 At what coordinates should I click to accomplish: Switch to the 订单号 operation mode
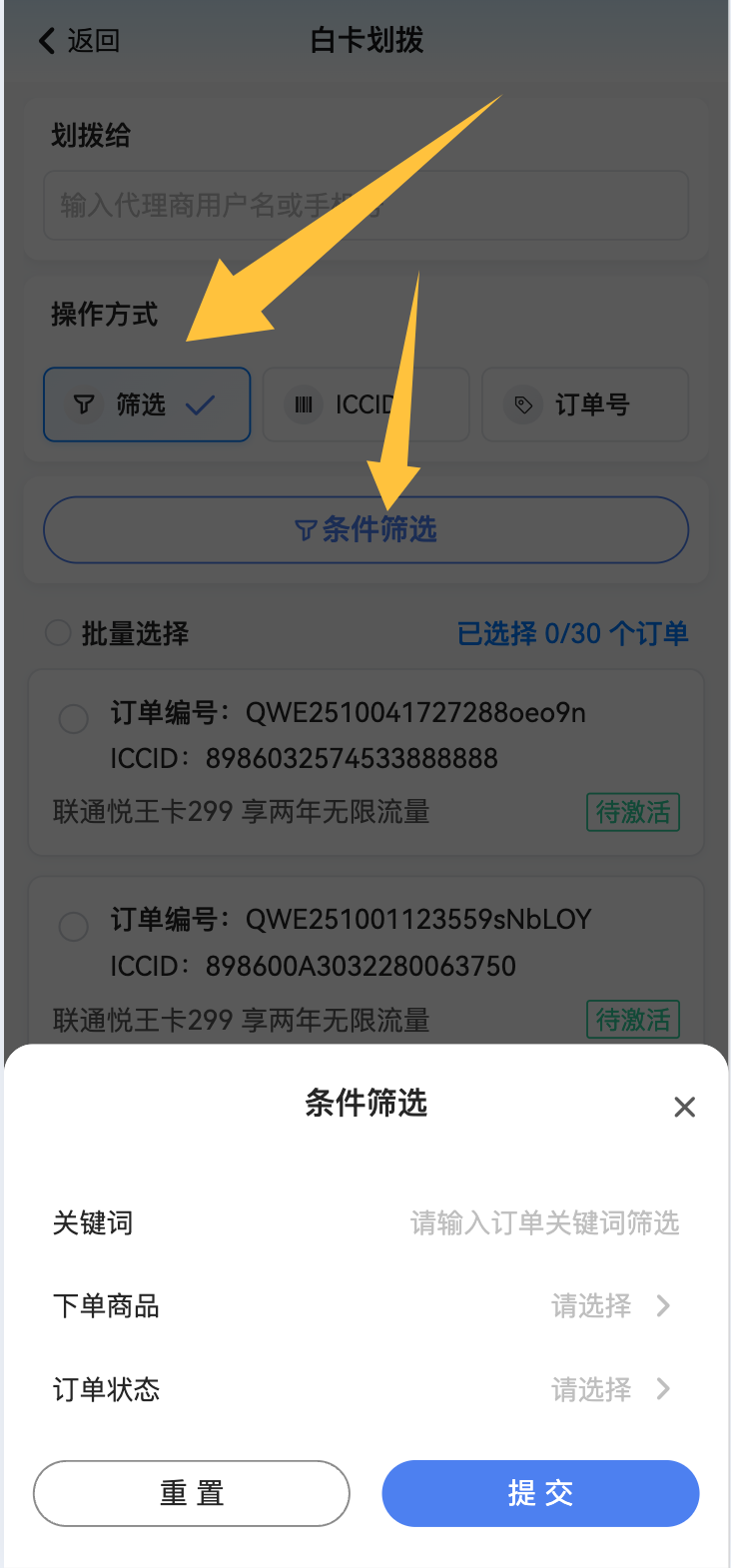(x=585, y=404)
